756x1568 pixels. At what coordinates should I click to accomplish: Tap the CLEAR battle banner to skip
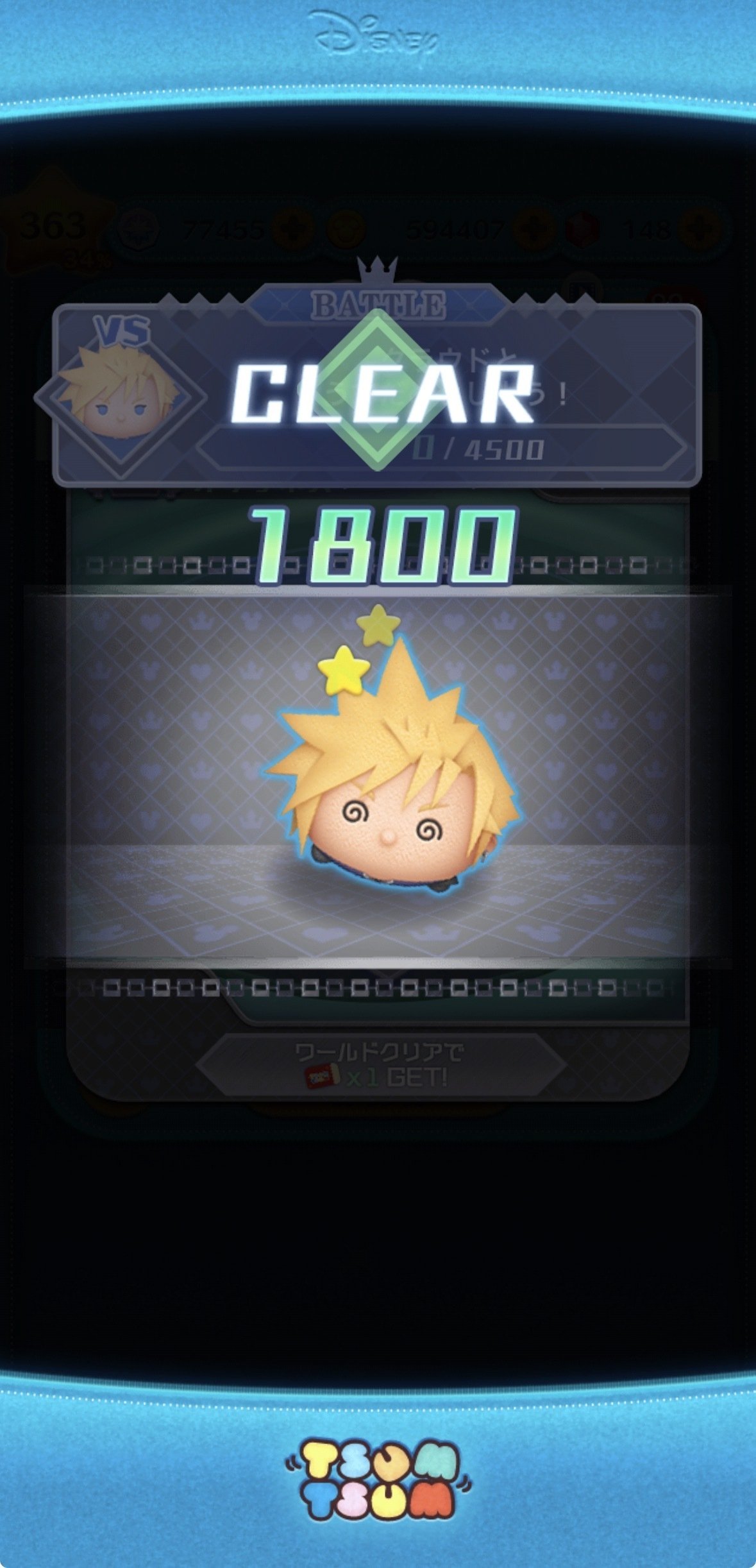(x=383, y=393)
